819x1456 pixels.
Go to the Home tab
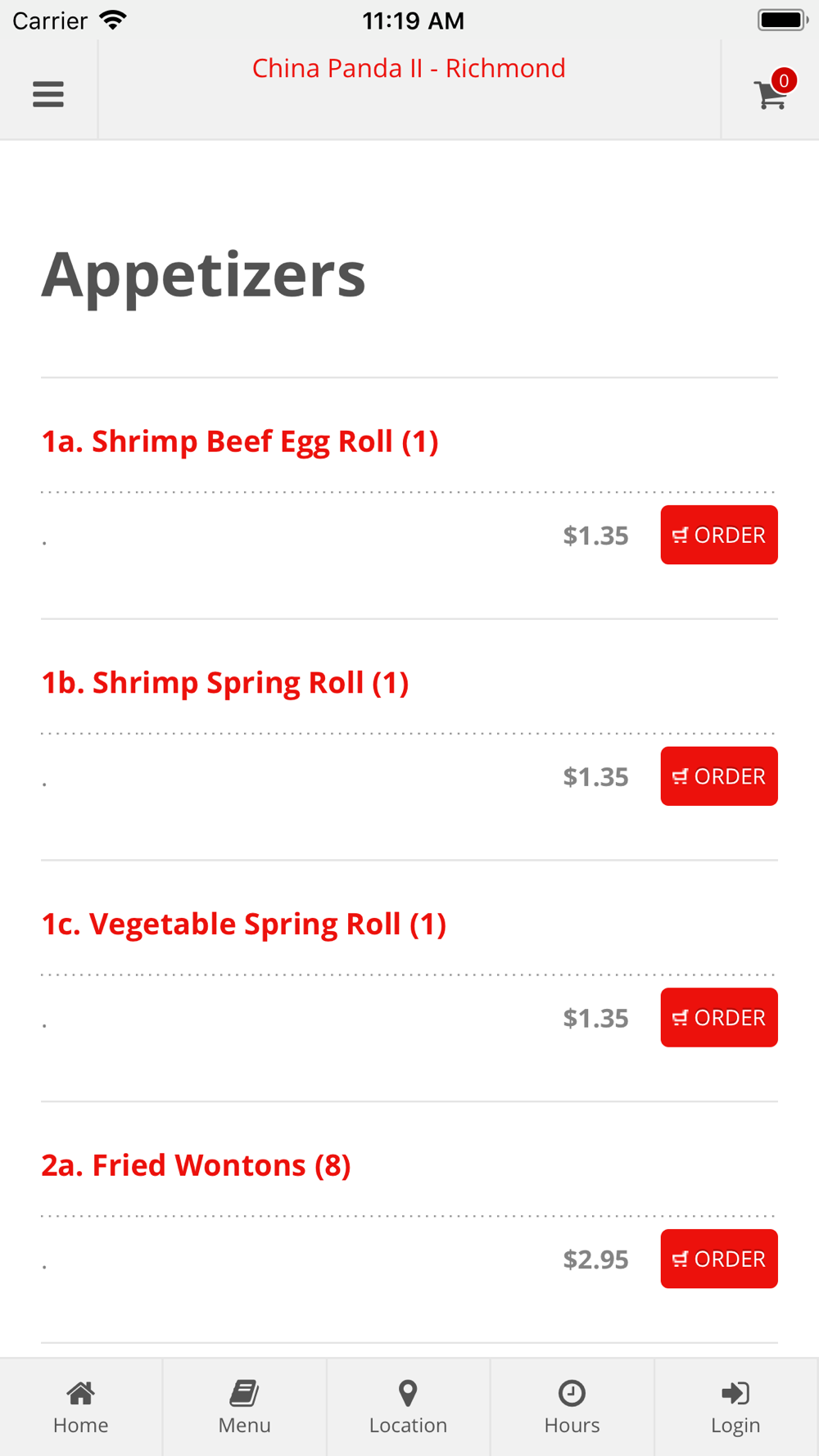(x=81, y=1407)
